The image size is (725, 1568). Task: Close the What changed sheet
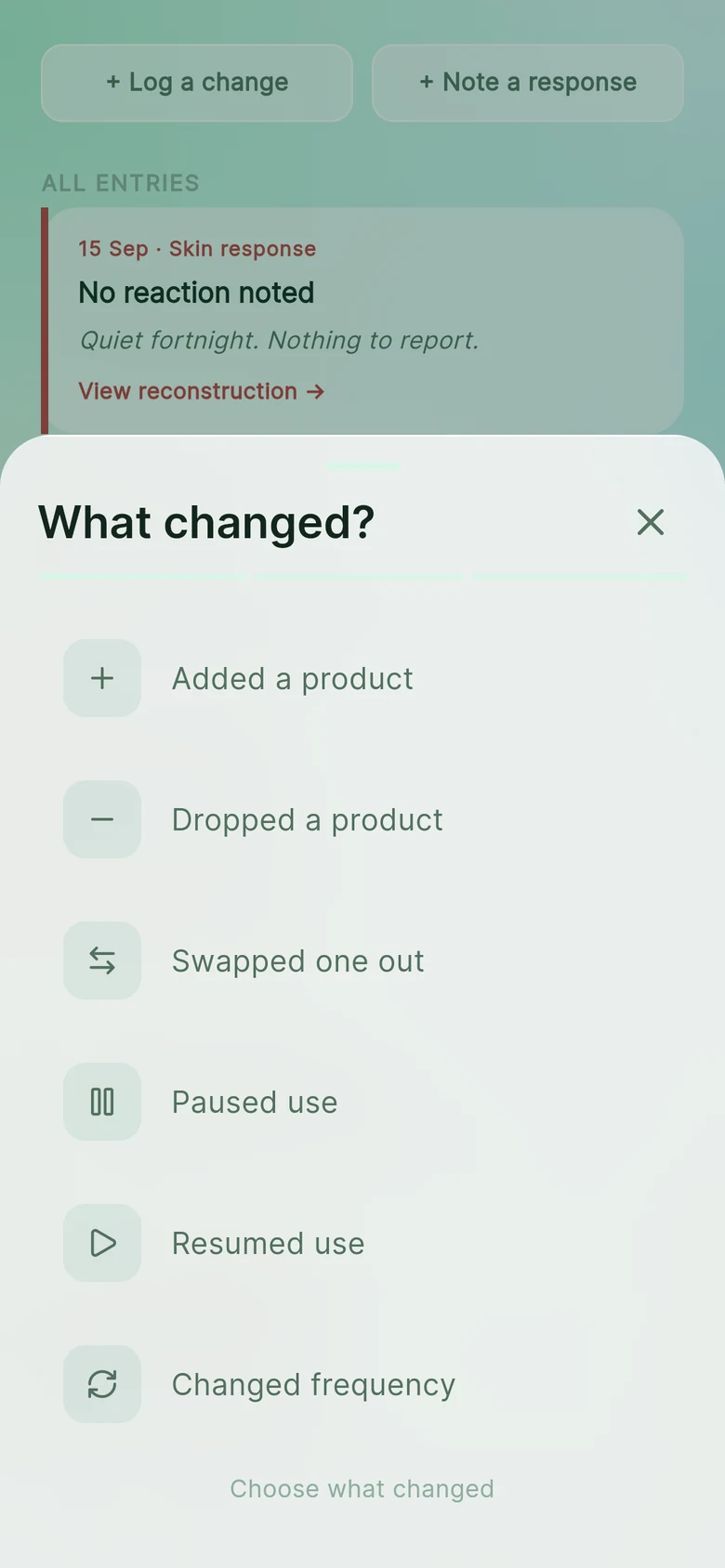point(651,522)
